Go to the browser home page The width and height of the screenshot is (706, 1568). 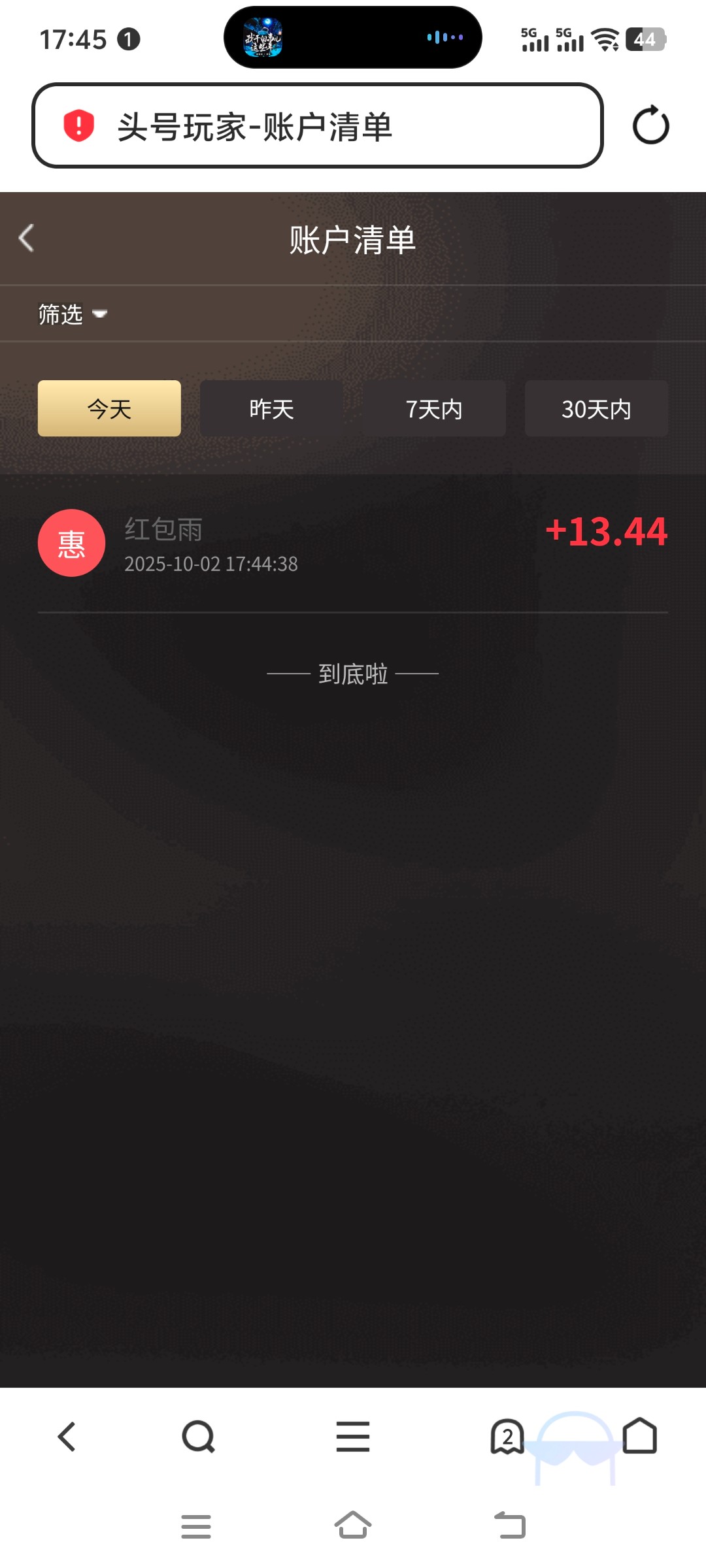[x=639, y=1437]
